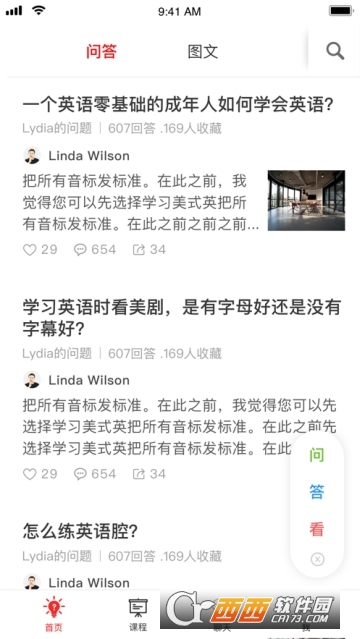
Task: Open question 怎么练英语腔
Action: click(x=80, y=531)
